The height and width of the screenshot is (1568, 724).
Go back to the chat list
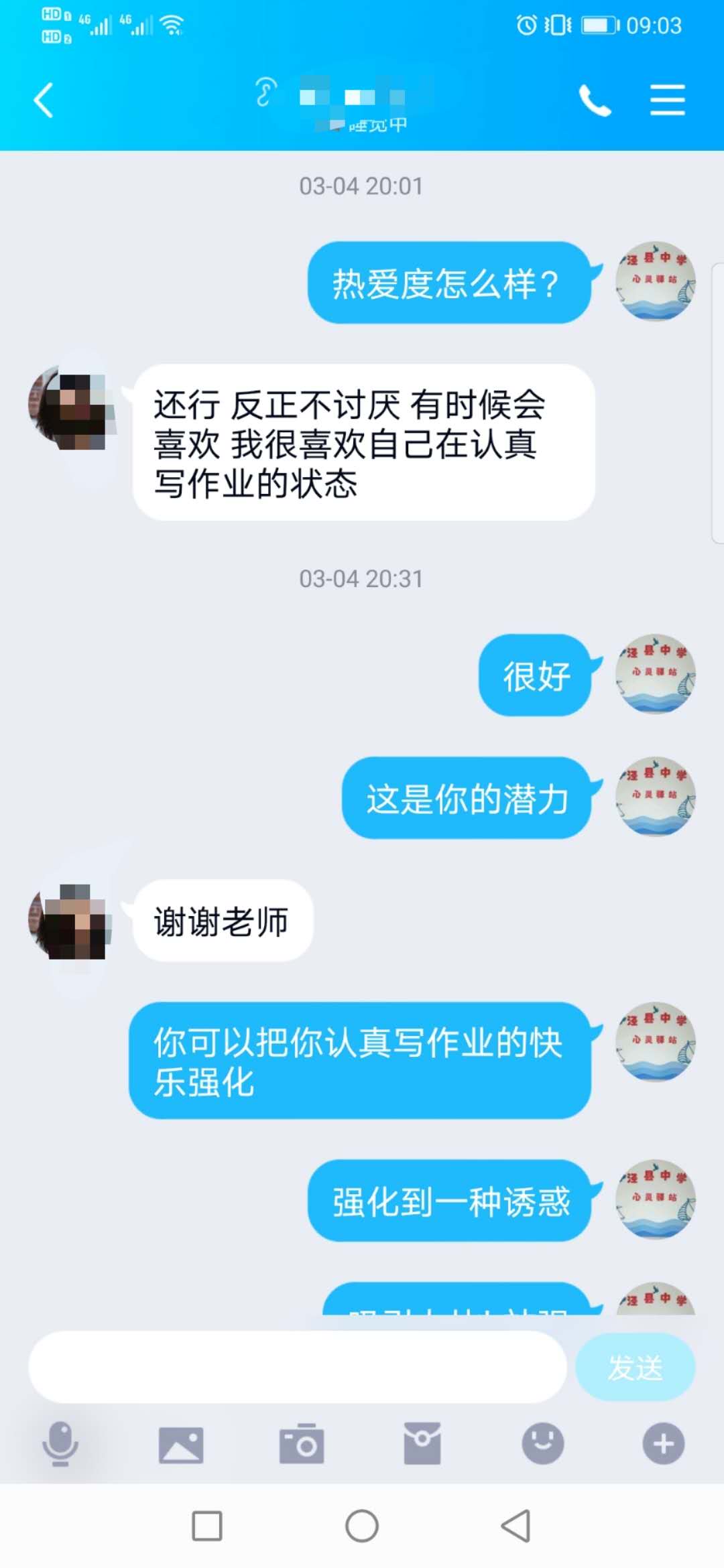[44, 101]
